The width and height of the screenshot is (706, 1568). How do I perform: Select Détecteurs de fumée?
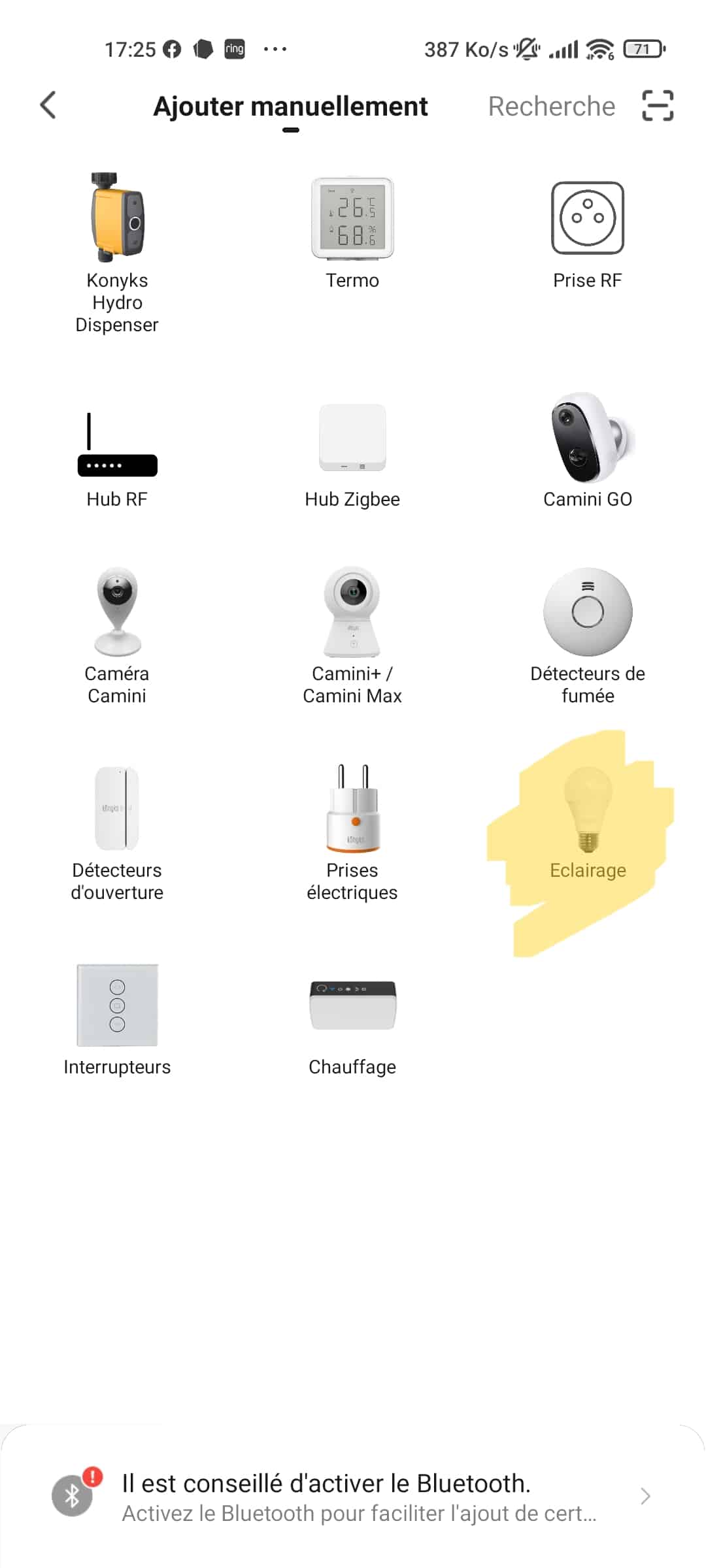(588, 636)
